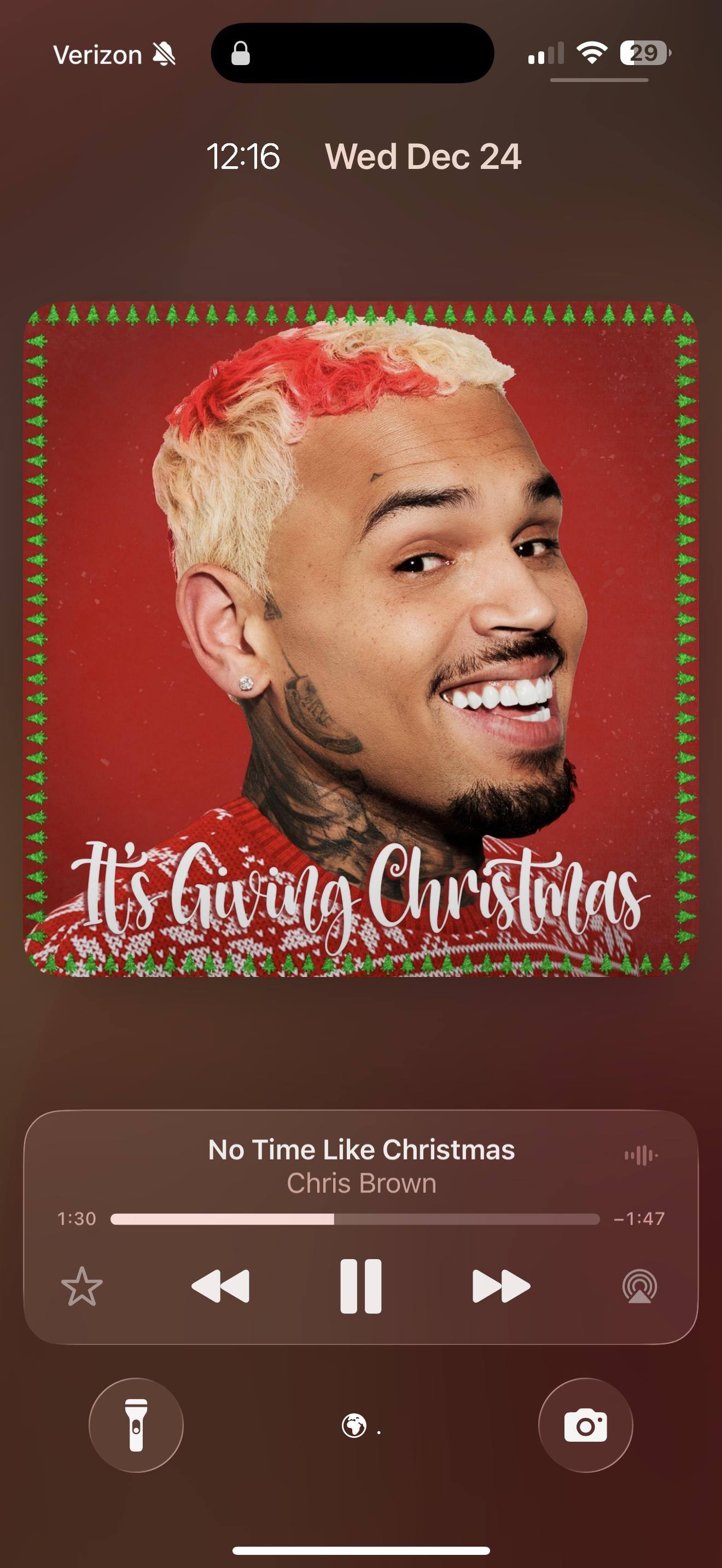
Task: Go back to the previous track
Action: [220, 1285]
